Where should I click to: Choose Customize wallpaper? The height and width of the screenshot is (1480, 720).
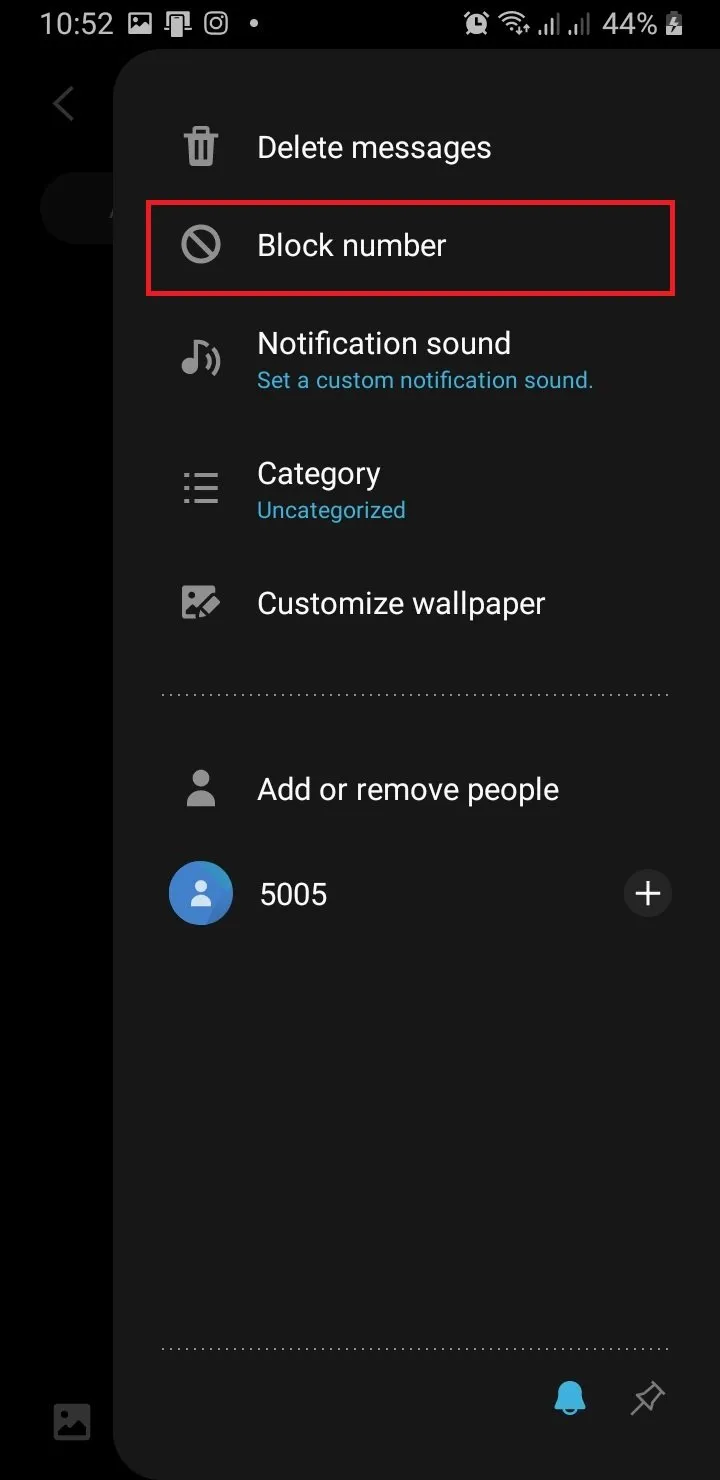(400, 604)
